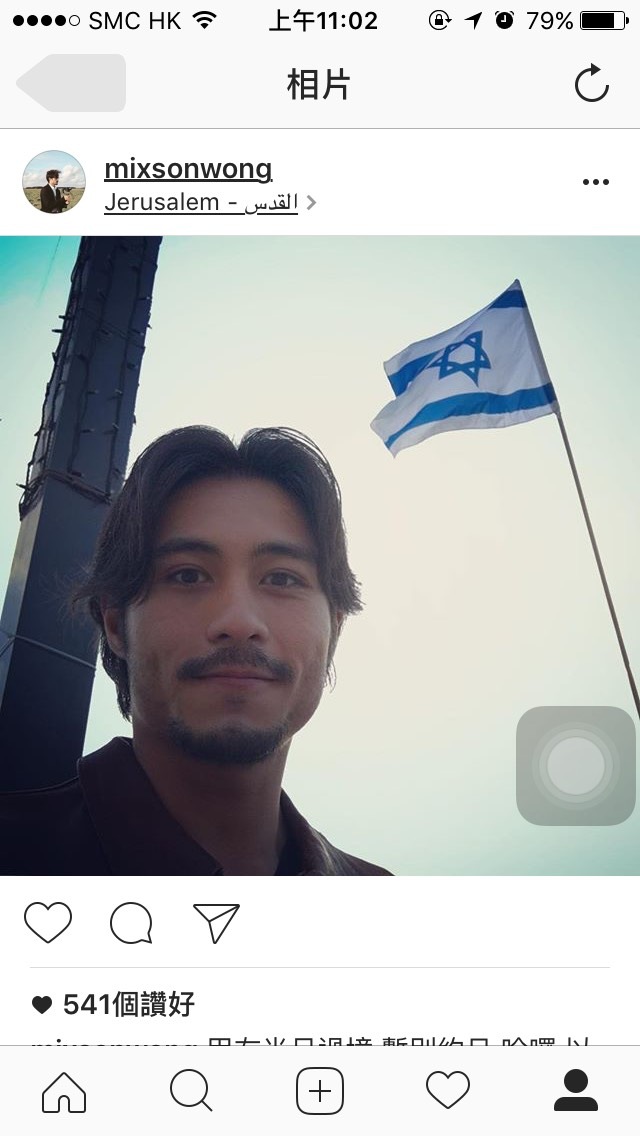Viewport: 640px width, 1136px height.
Task: Switch to the Profile tab
Action: (x=576, y=1091)
